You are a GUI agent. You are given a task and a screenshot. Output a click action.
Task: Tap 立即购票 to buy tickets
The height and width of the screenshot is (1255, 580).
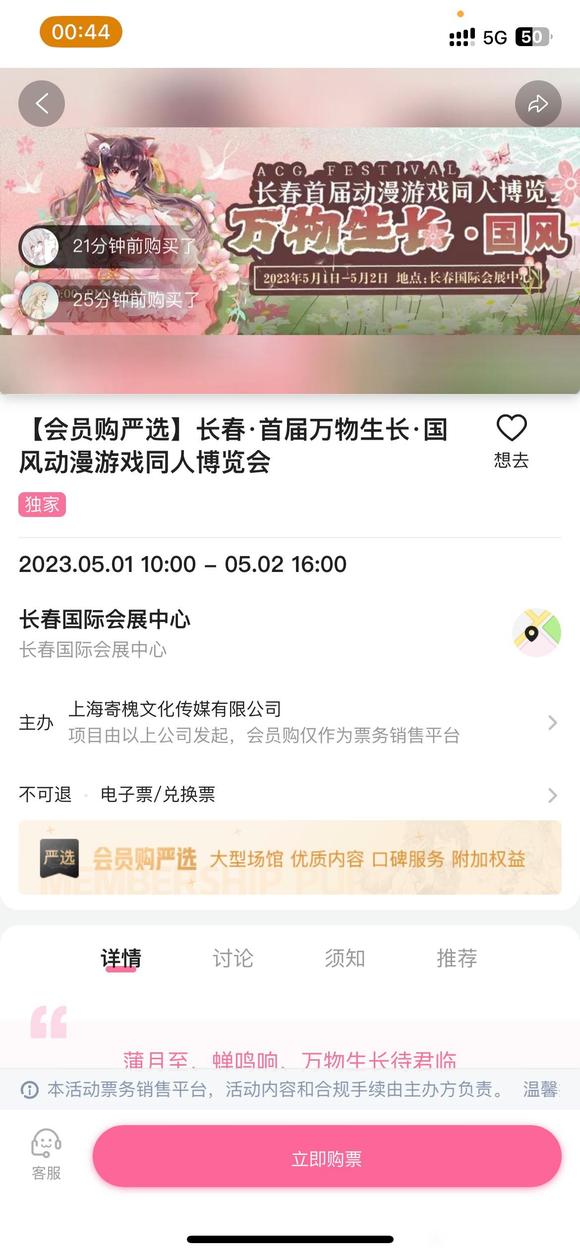[327, 1158]
